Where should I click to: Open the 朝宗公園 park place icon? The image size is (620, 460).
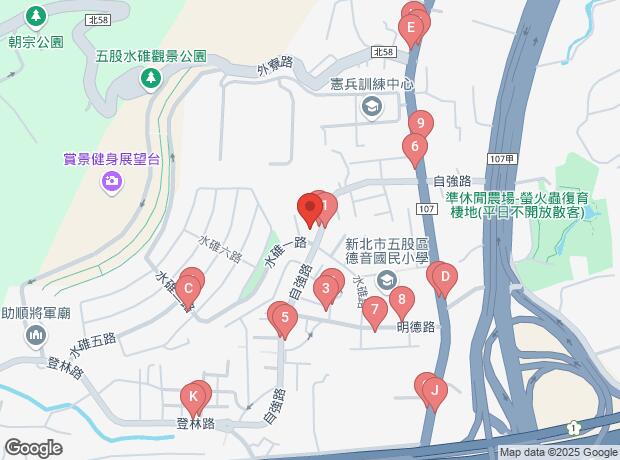(36, 17)
